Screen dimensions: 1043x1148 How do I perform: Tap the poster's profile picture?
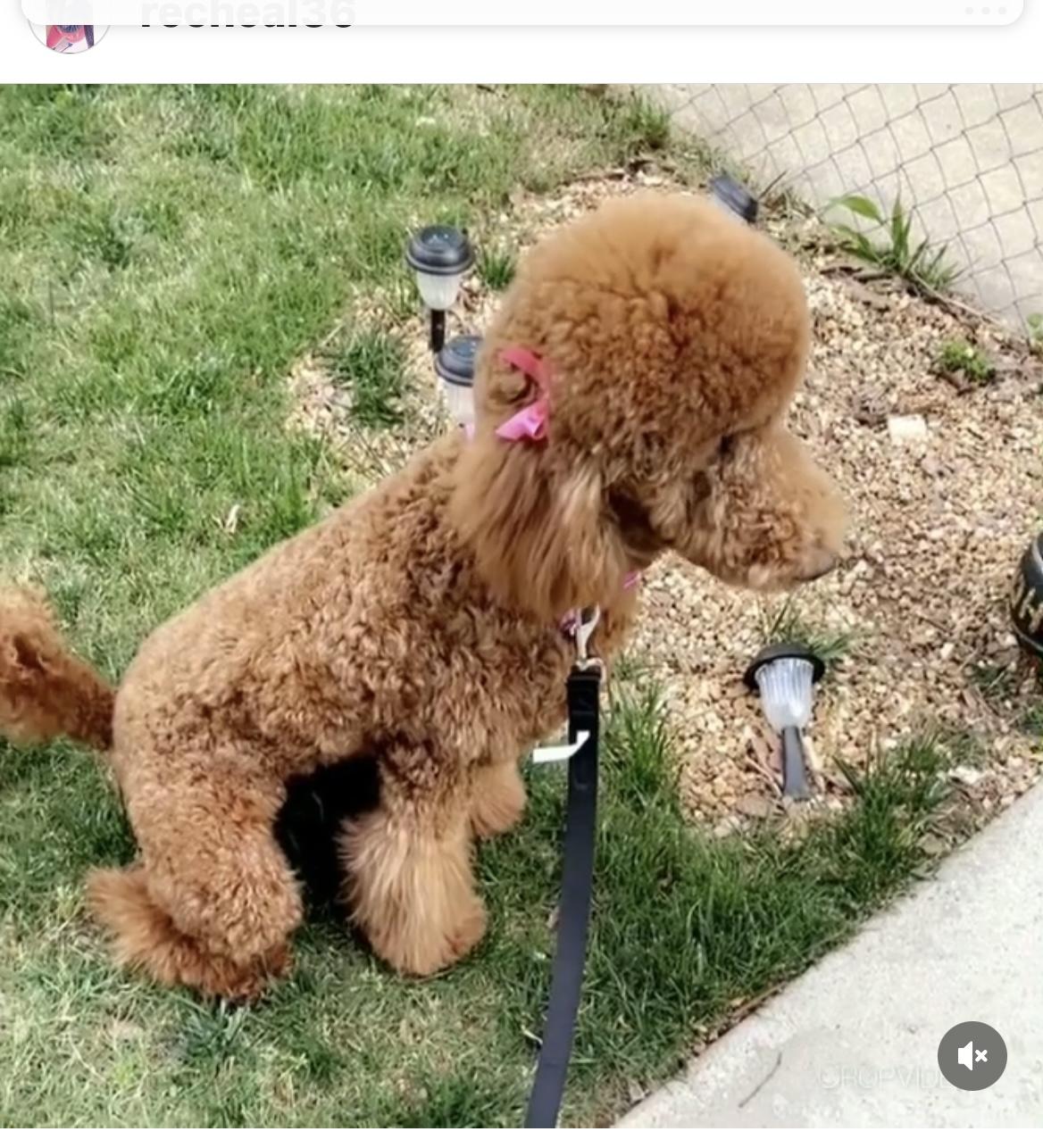point(70,29)
